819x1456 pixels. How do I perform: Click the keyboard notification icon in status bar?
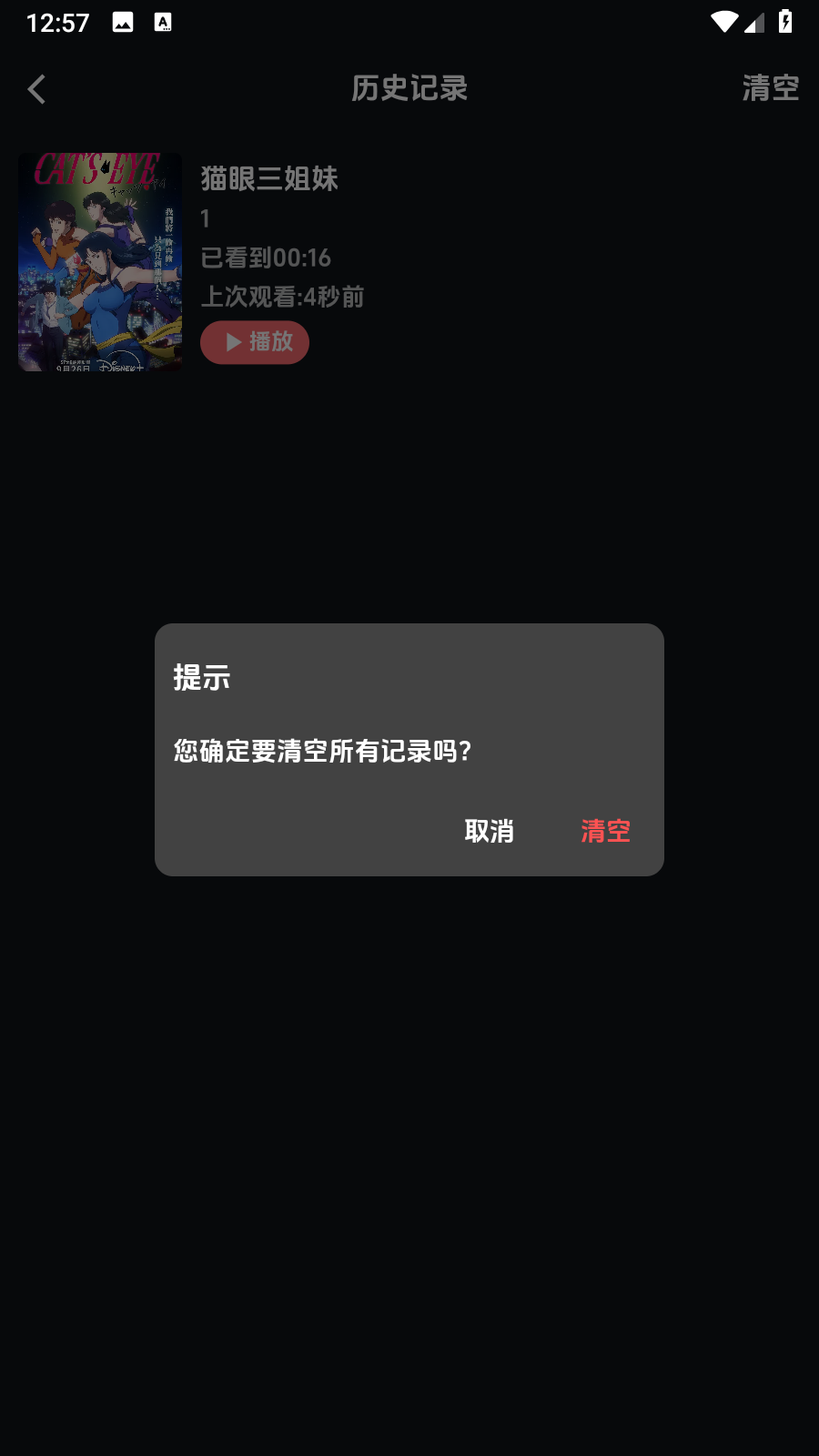[x=163, y=20]
